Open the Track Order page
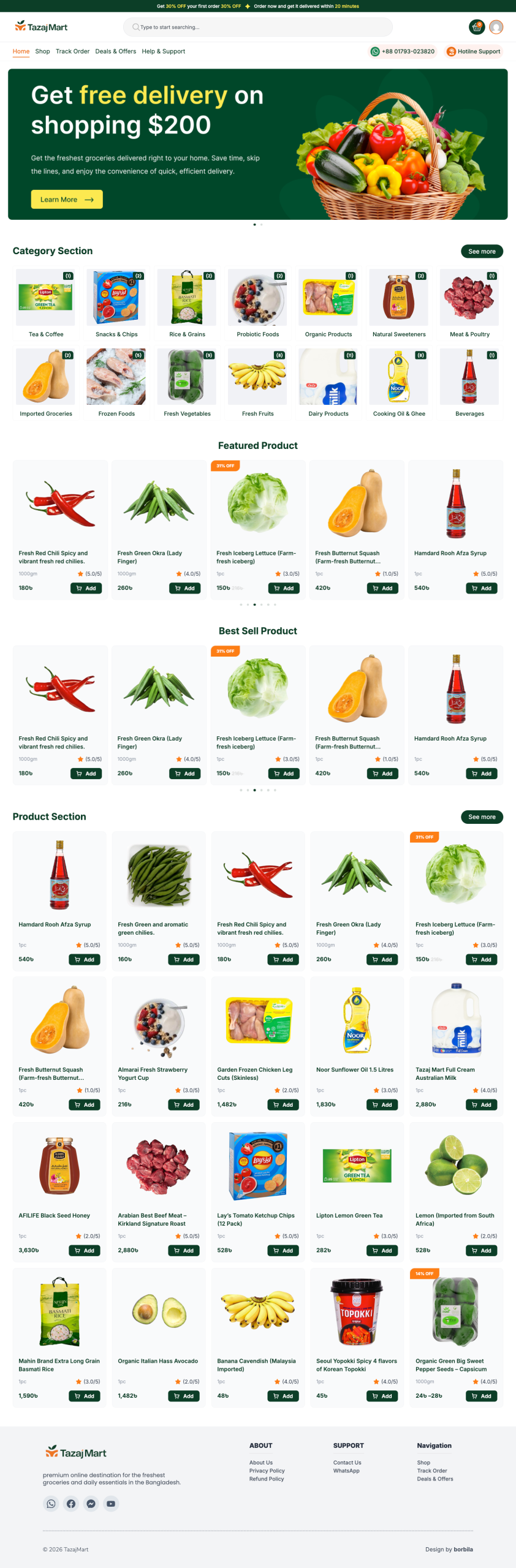The image size is (516, 1568). [x=72, y=51]
